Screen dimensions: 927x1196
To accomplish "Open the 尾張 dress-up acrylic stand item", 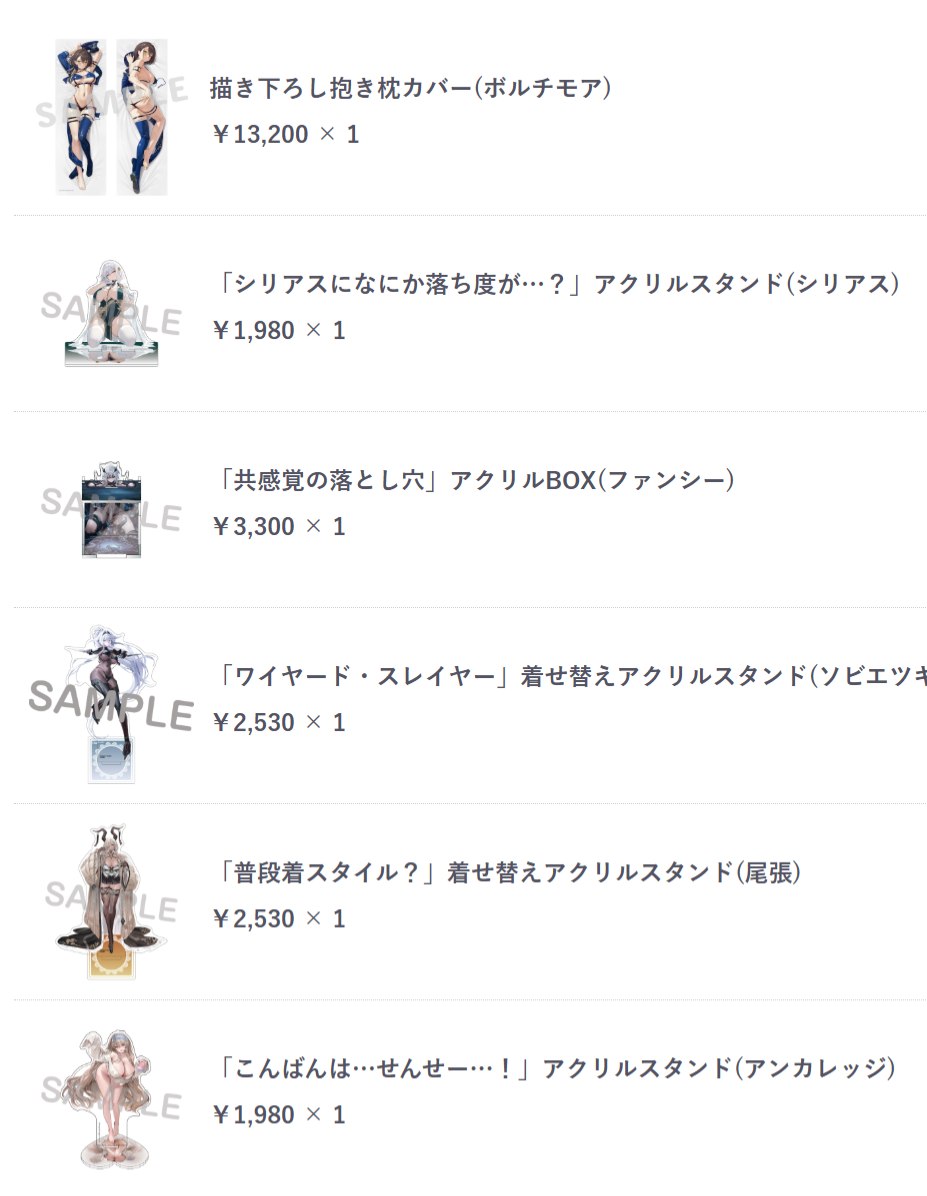I will coord(509,873).
